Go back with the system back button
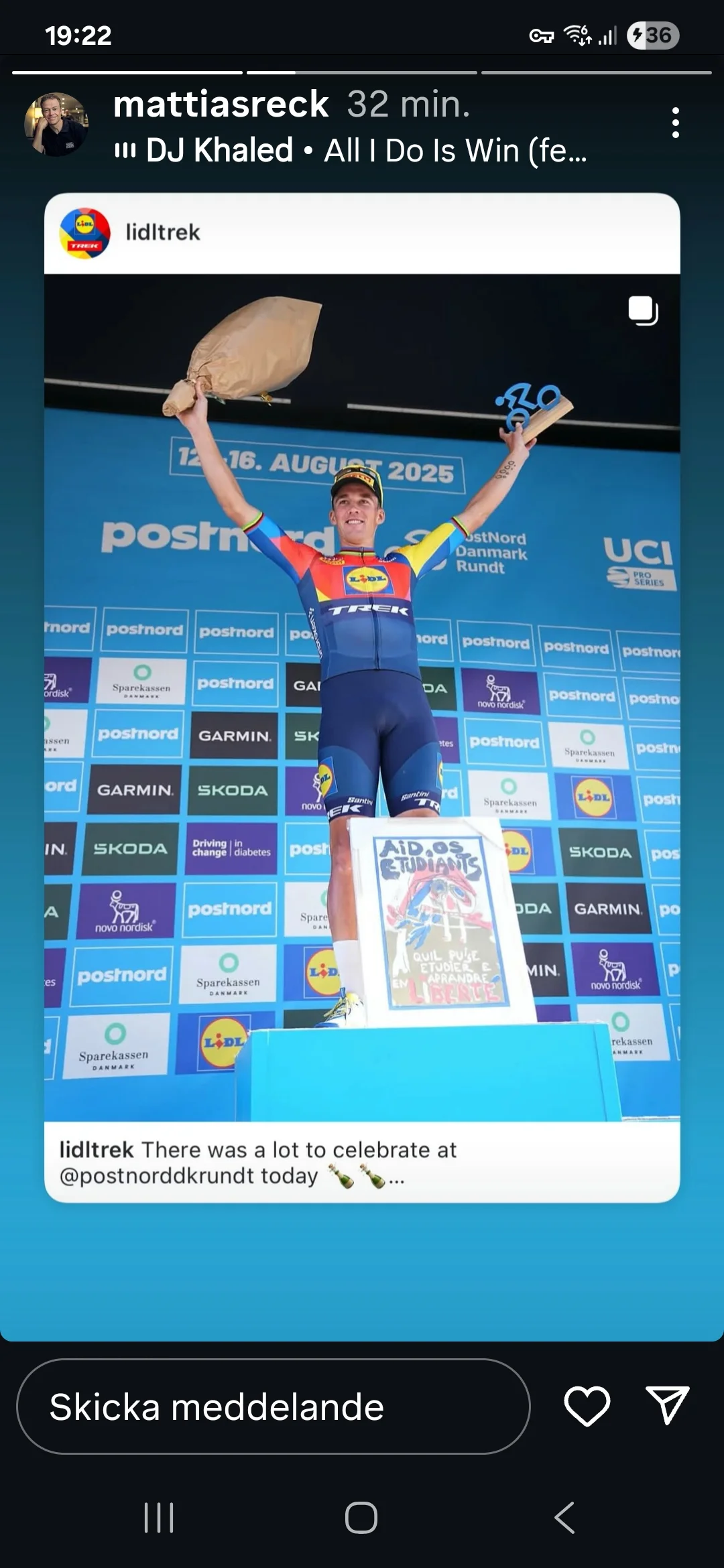Screen dimensions: 724x1568 [x=564, y=1518]
